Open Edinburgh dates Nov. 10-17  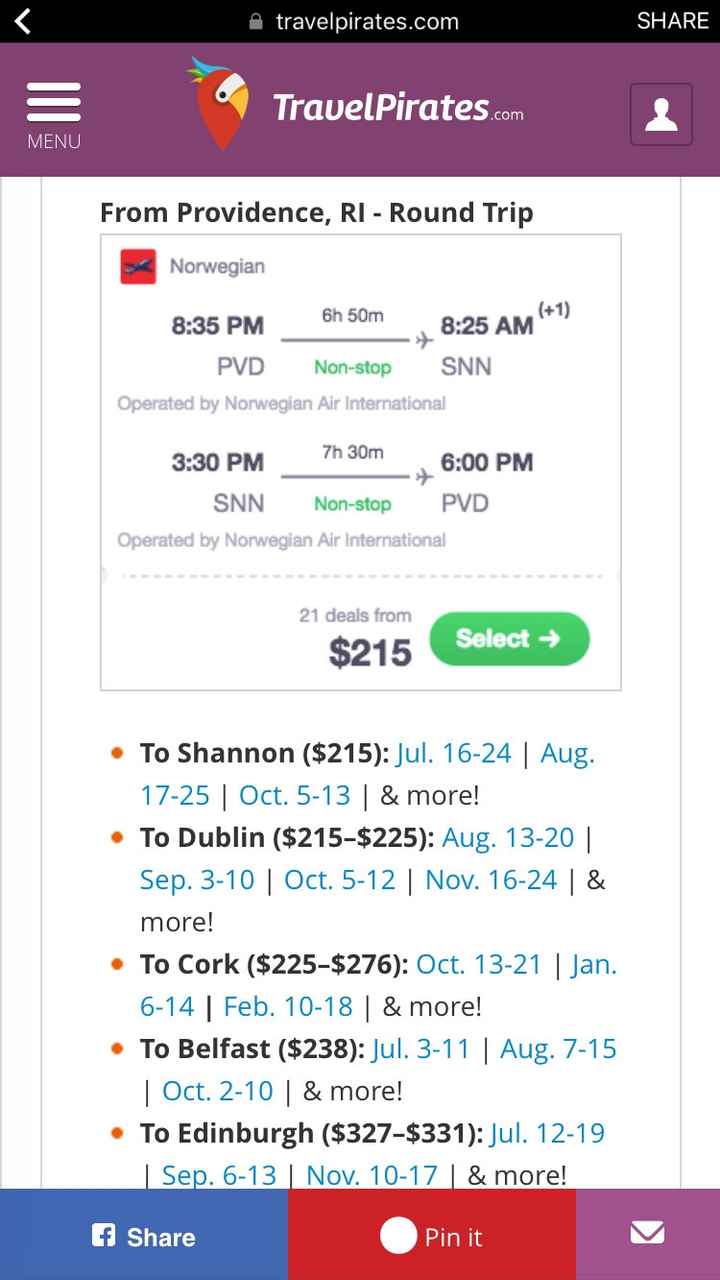[371, 1175]
